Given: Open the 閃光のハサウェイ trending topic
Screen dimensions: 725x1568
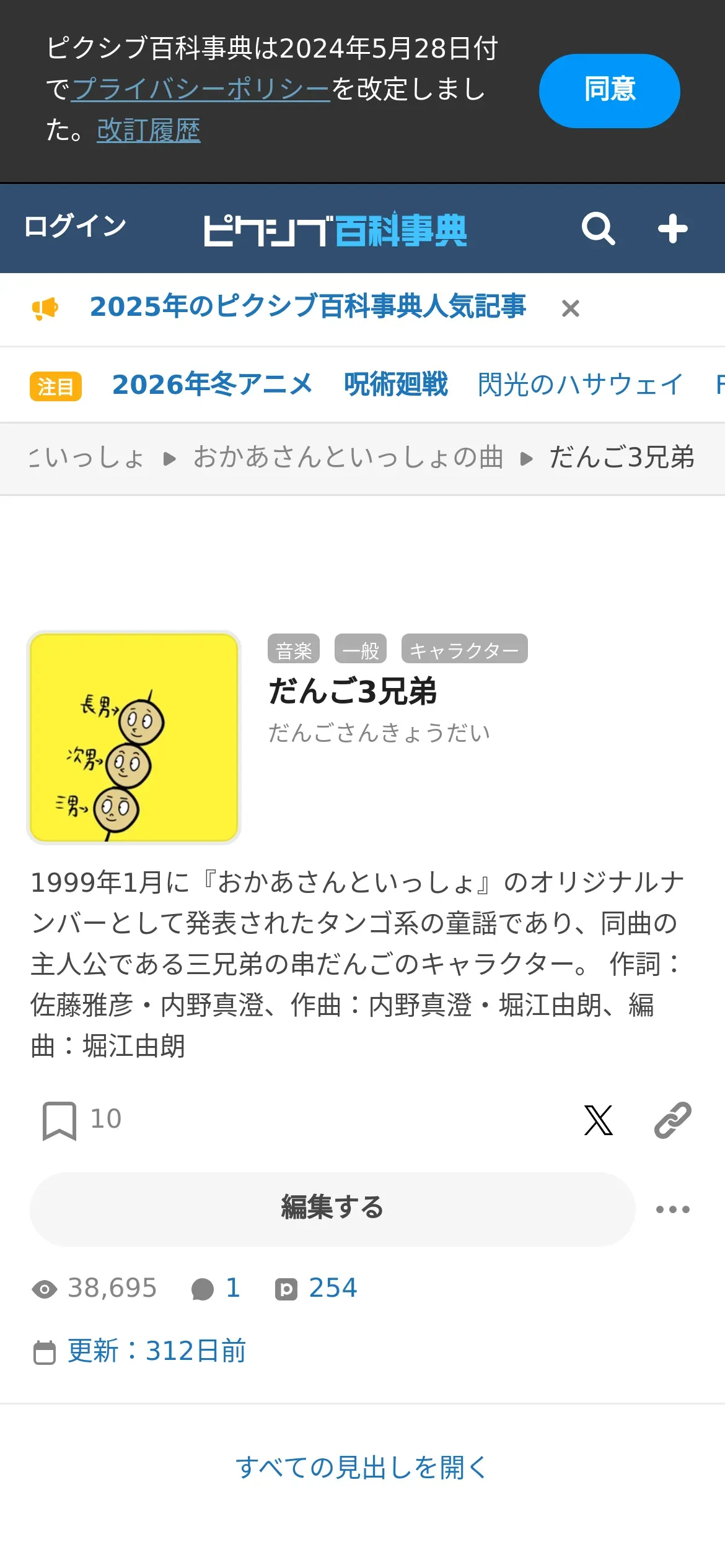Looking at the screenshot, I should pos(581,385).
